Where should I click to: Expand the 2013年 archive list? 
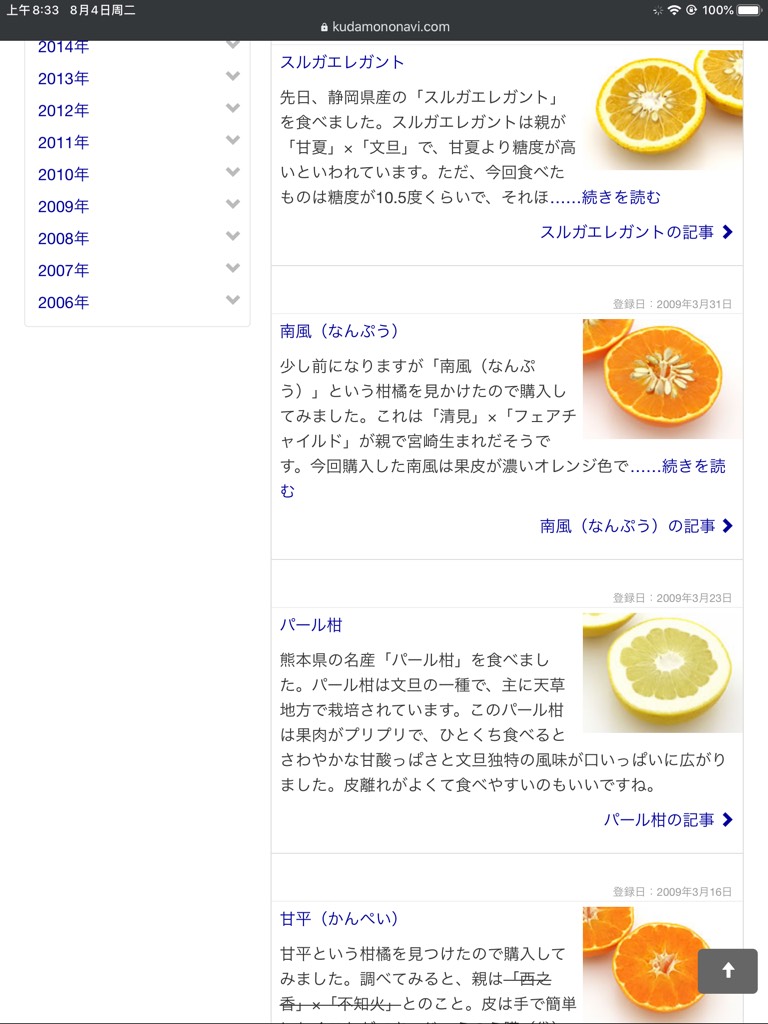pos(232,77)
